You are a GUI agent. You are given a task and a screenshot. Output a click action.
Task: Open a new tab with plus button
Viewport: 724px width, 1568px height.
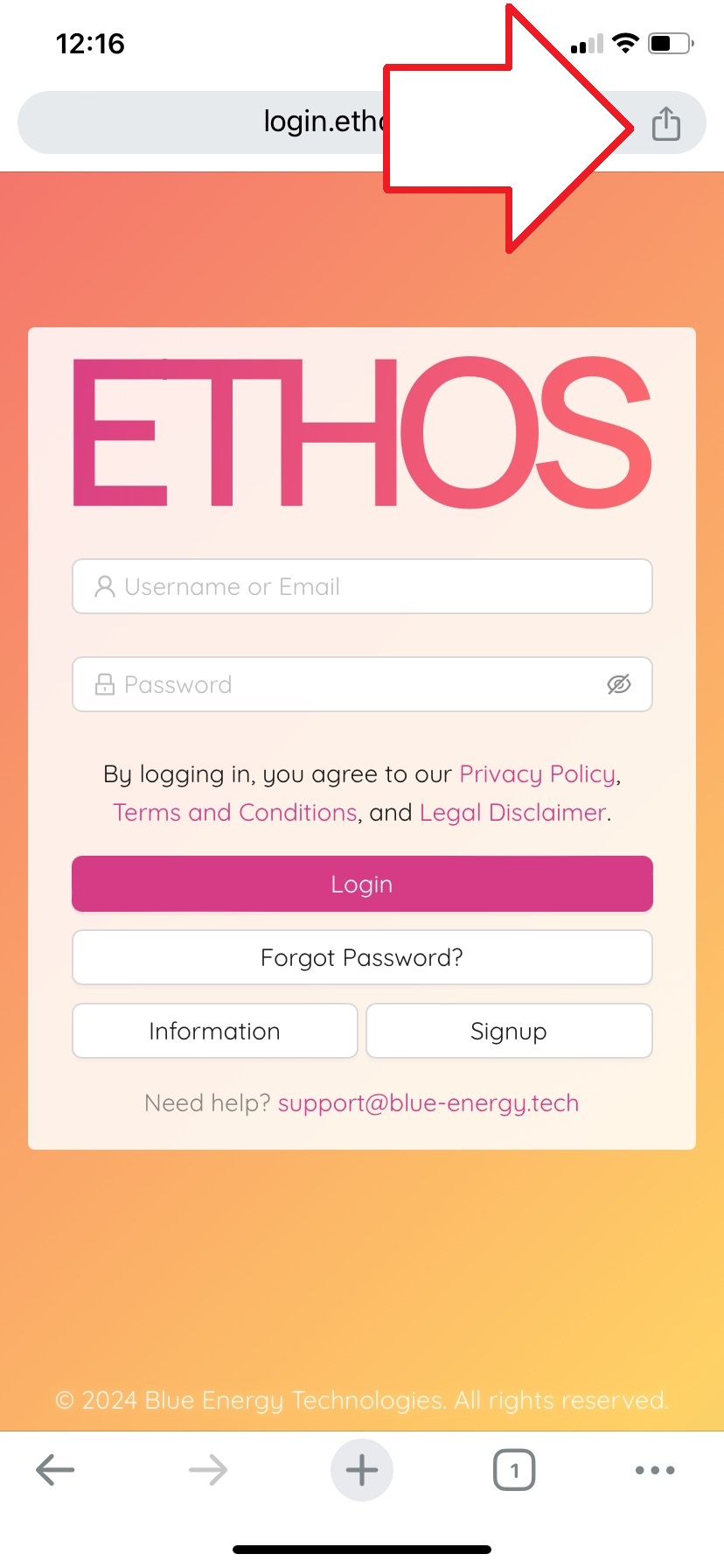[362, 1470]
